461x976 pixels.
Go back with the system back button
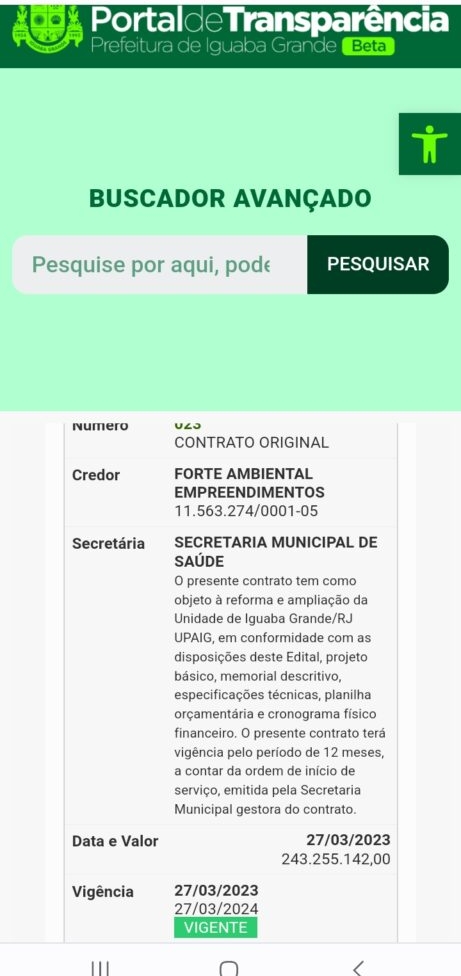point(358,967)
